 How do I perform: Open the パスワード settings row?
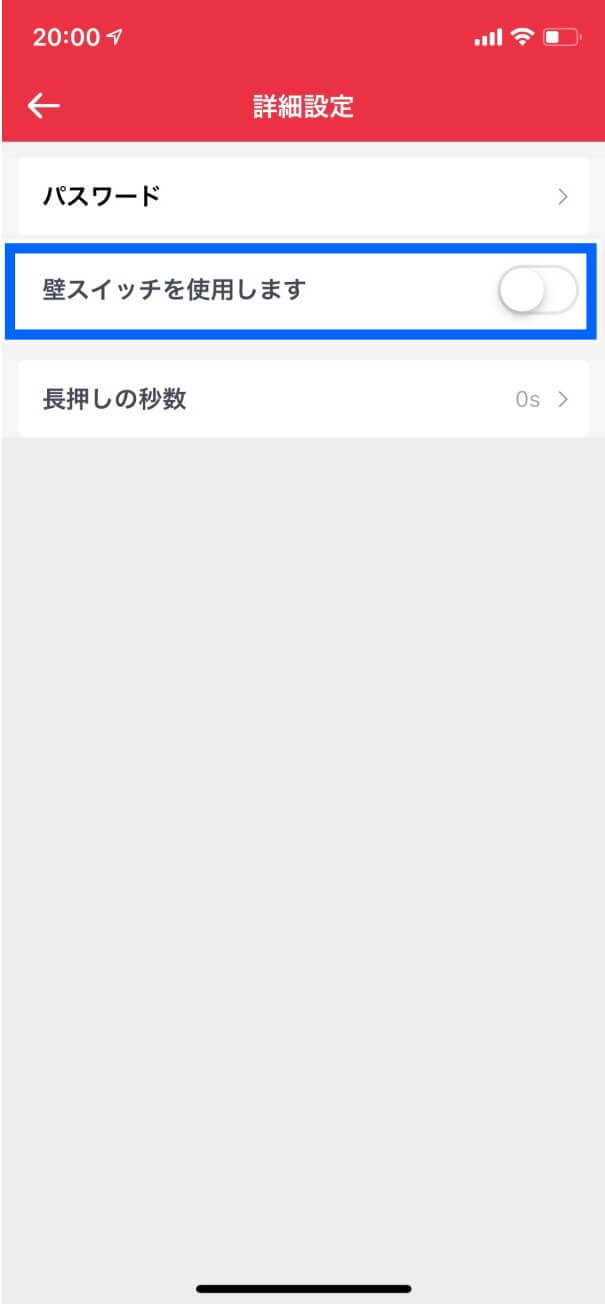click(x=303, y=196)
